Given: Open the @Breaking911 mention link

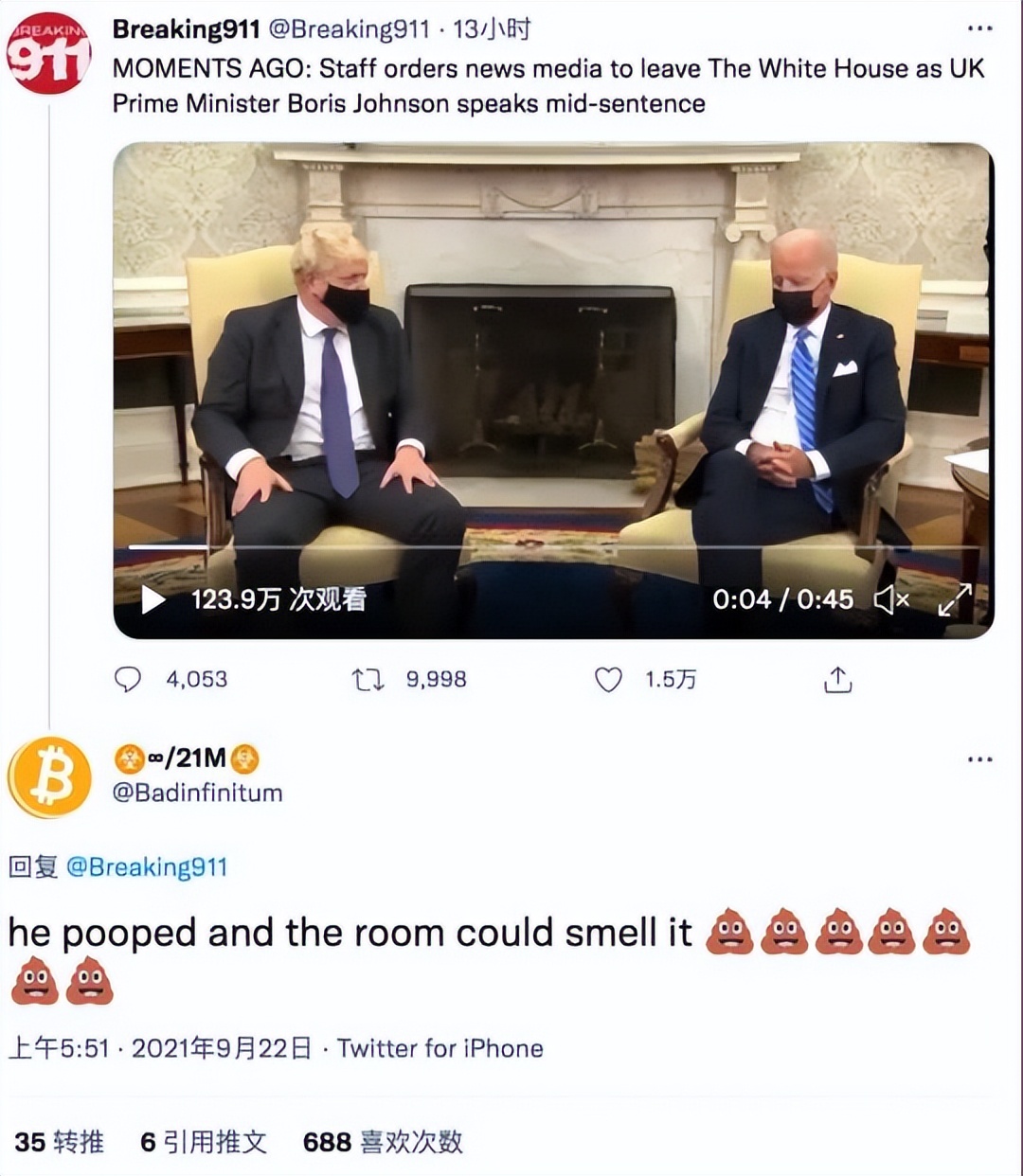Looking at the screenshot, I should 147,866.
